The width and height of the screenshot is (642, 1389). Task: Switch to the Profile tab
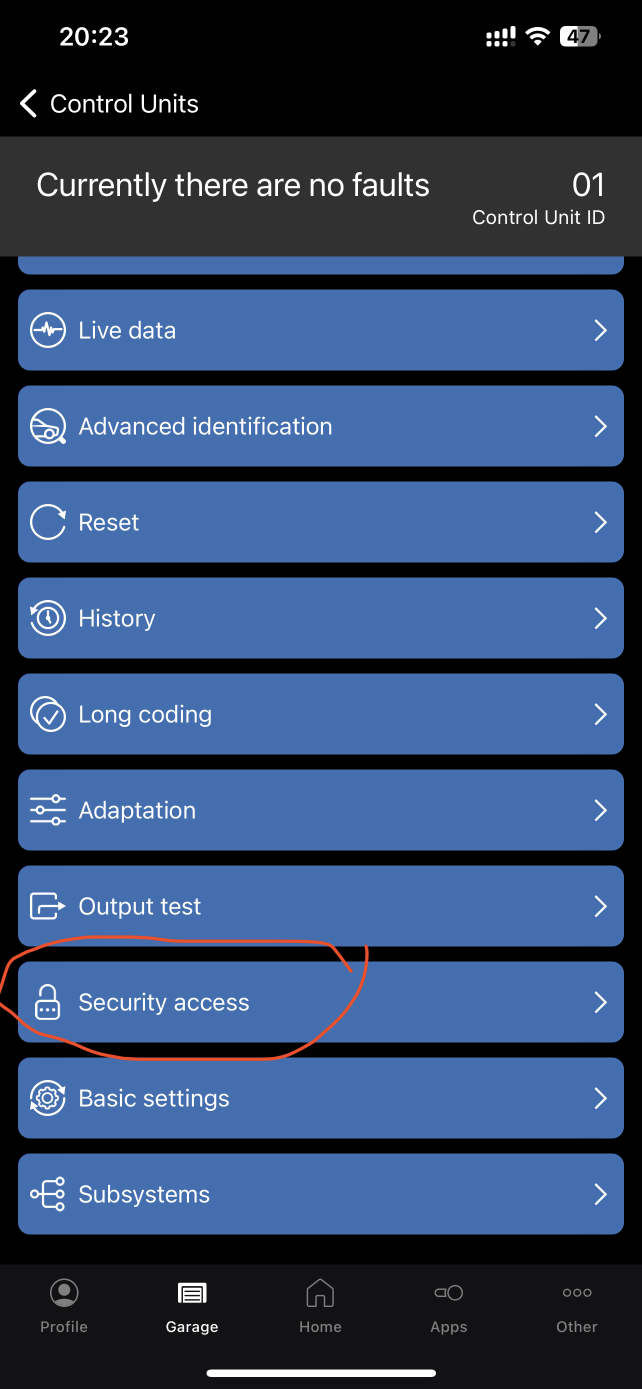click(x=64, y=1307)
